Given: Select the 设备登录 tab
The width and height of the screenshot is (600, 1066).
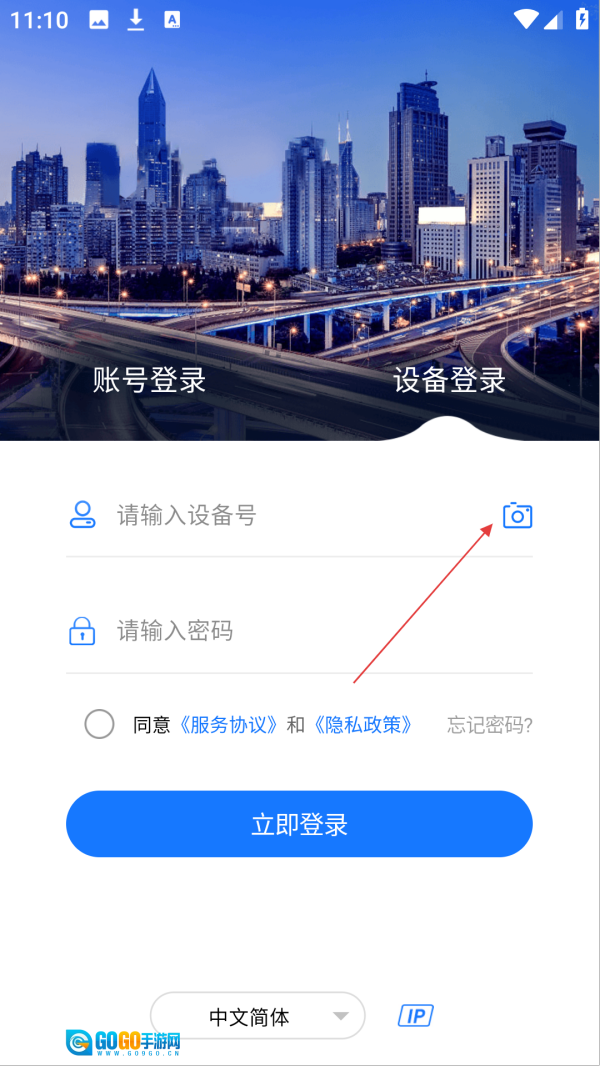Looking at the screenshot, I should click(449, 380).
